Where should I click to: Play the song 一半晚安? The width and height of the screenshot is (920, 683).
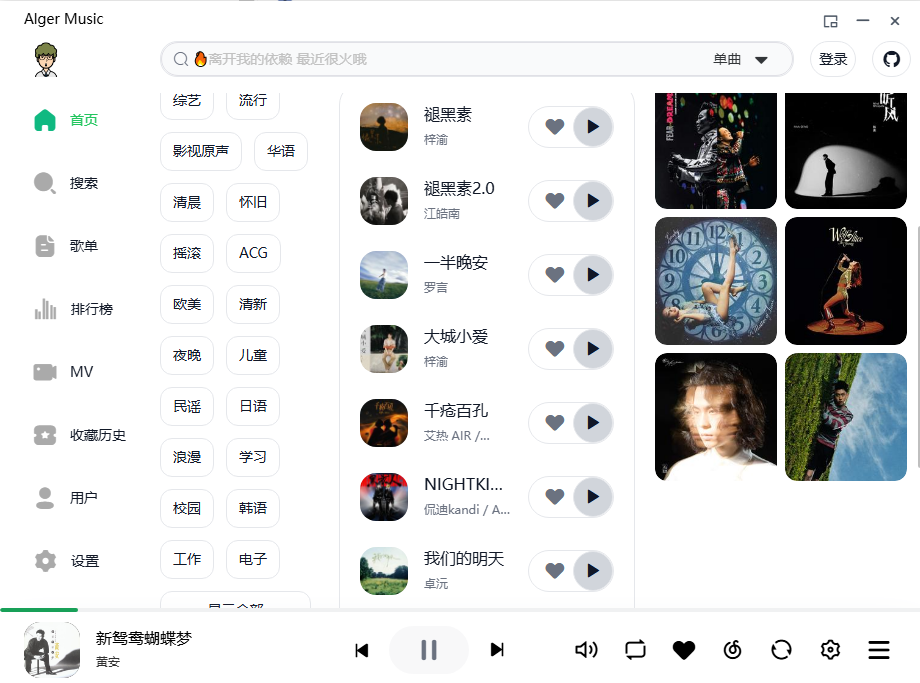(593, 275)
